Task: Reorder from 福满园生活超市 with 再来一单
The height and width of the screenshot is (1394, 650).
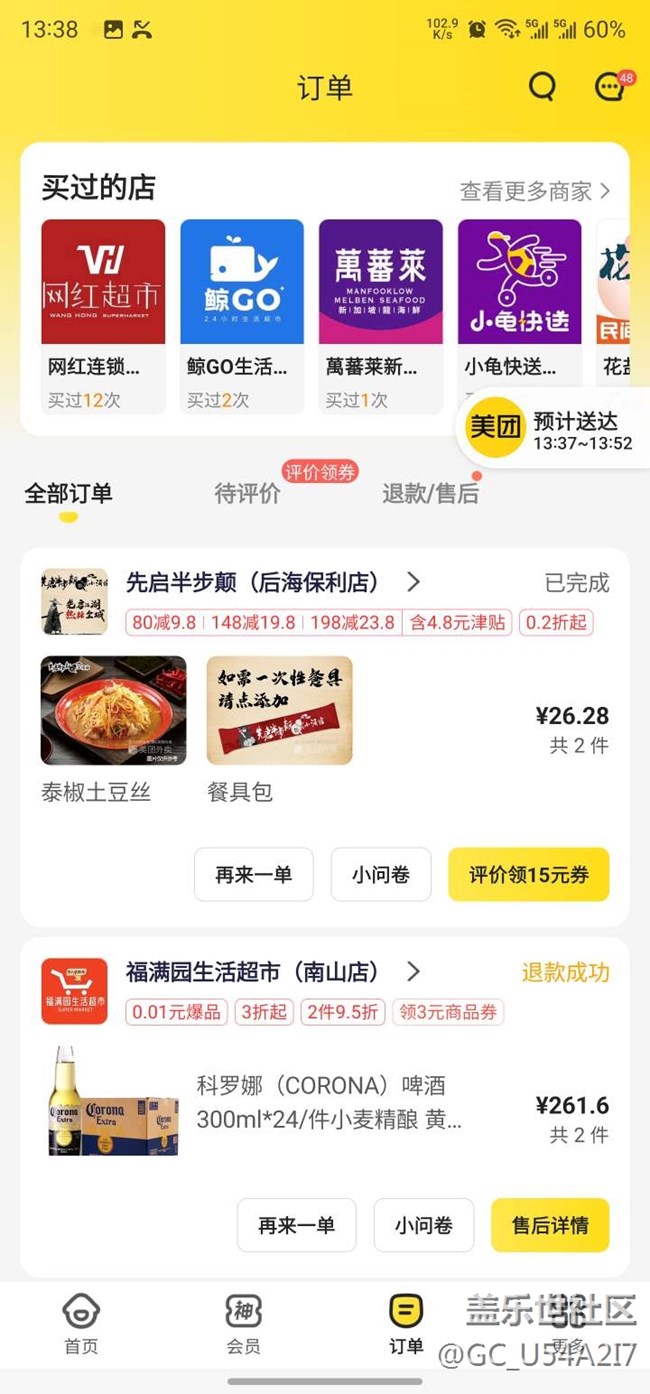Action: coord(296,1225)
